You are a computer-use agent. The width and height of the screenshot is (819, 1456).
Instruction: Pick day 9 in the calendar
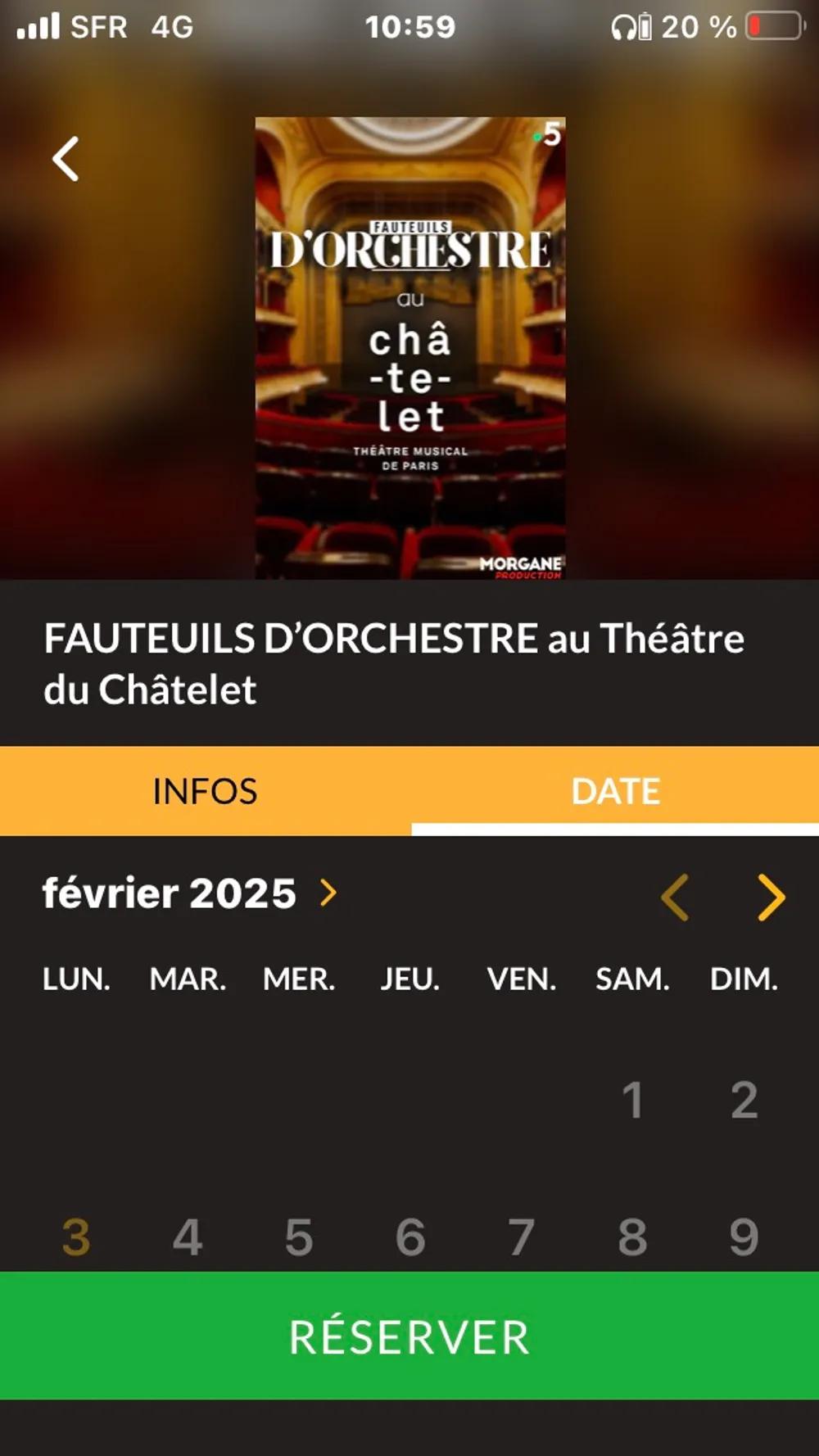[x=744, y=1237]
